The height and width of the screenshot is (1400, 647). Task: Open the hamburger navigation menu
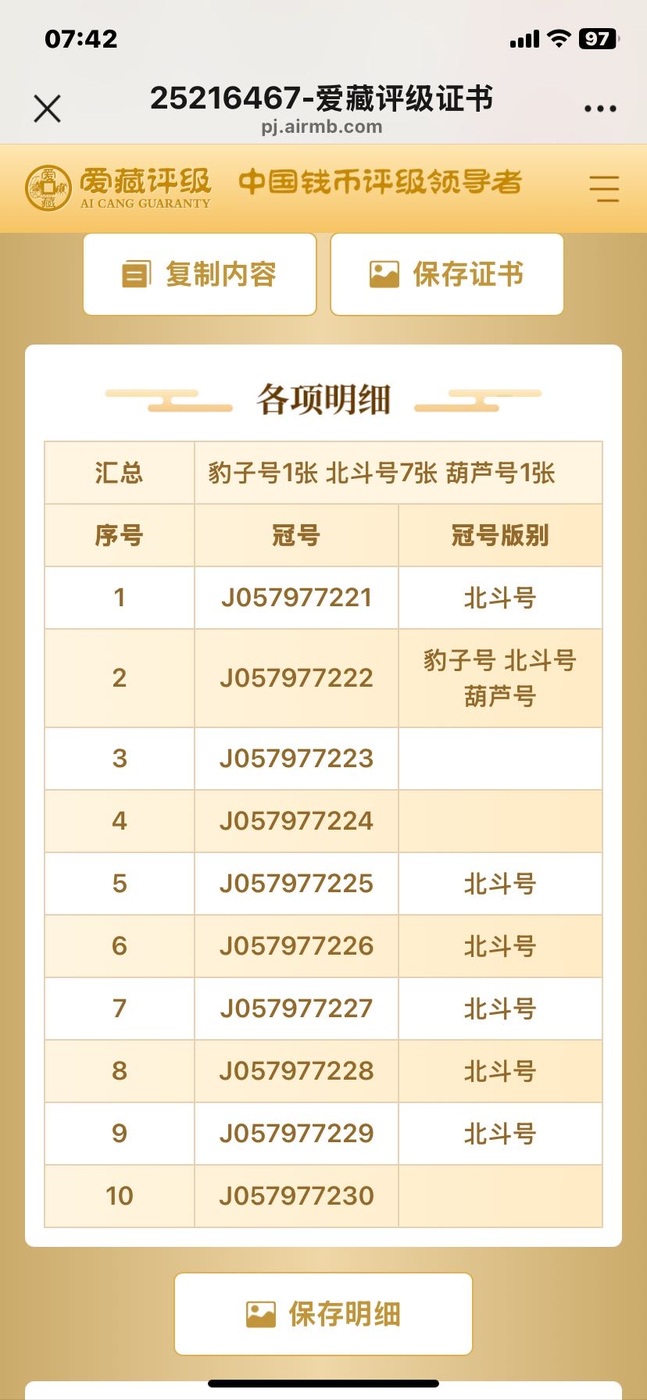[x=604, y=188]
